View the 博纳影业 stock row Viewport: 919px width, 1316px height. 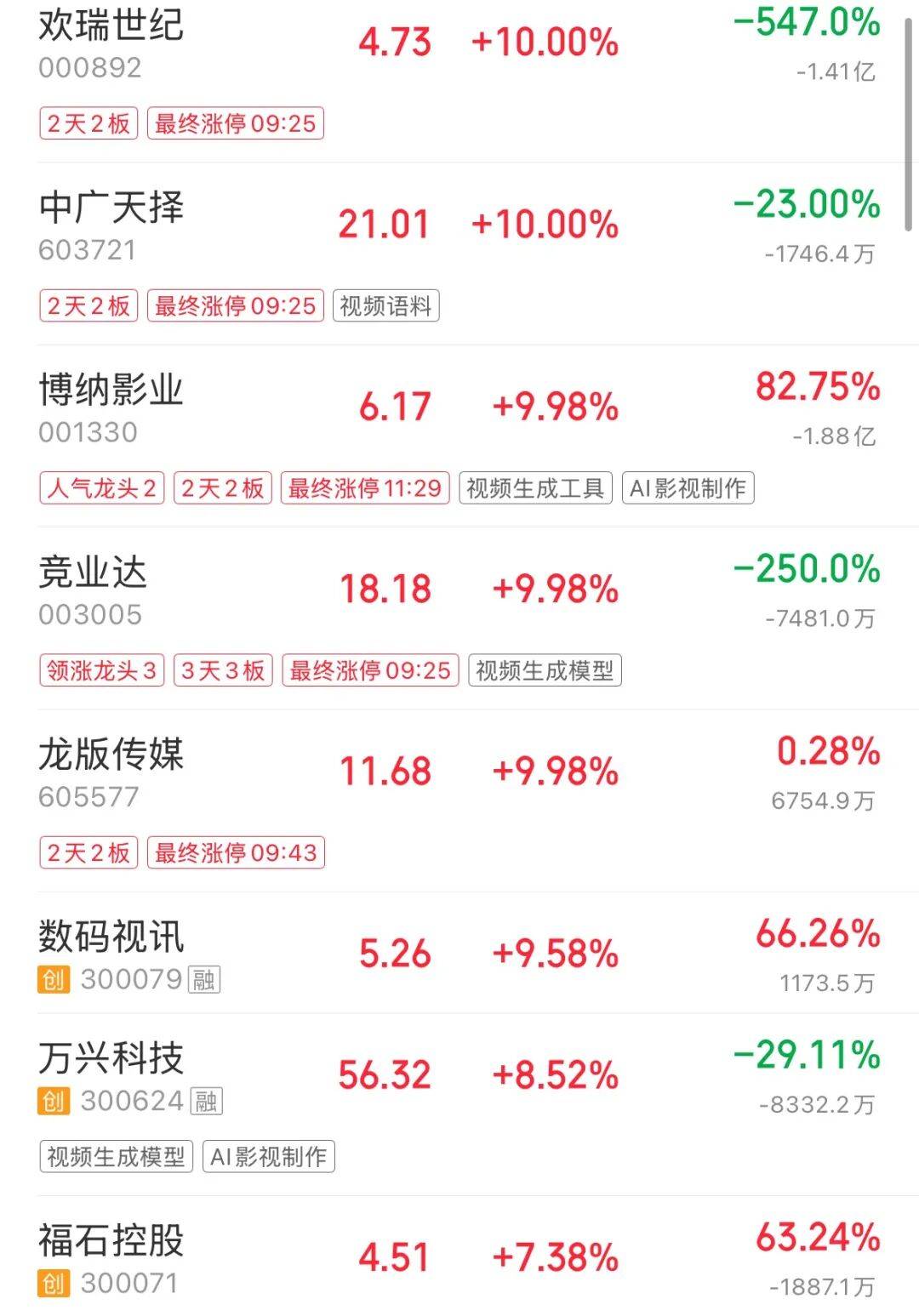pos(459,436)
